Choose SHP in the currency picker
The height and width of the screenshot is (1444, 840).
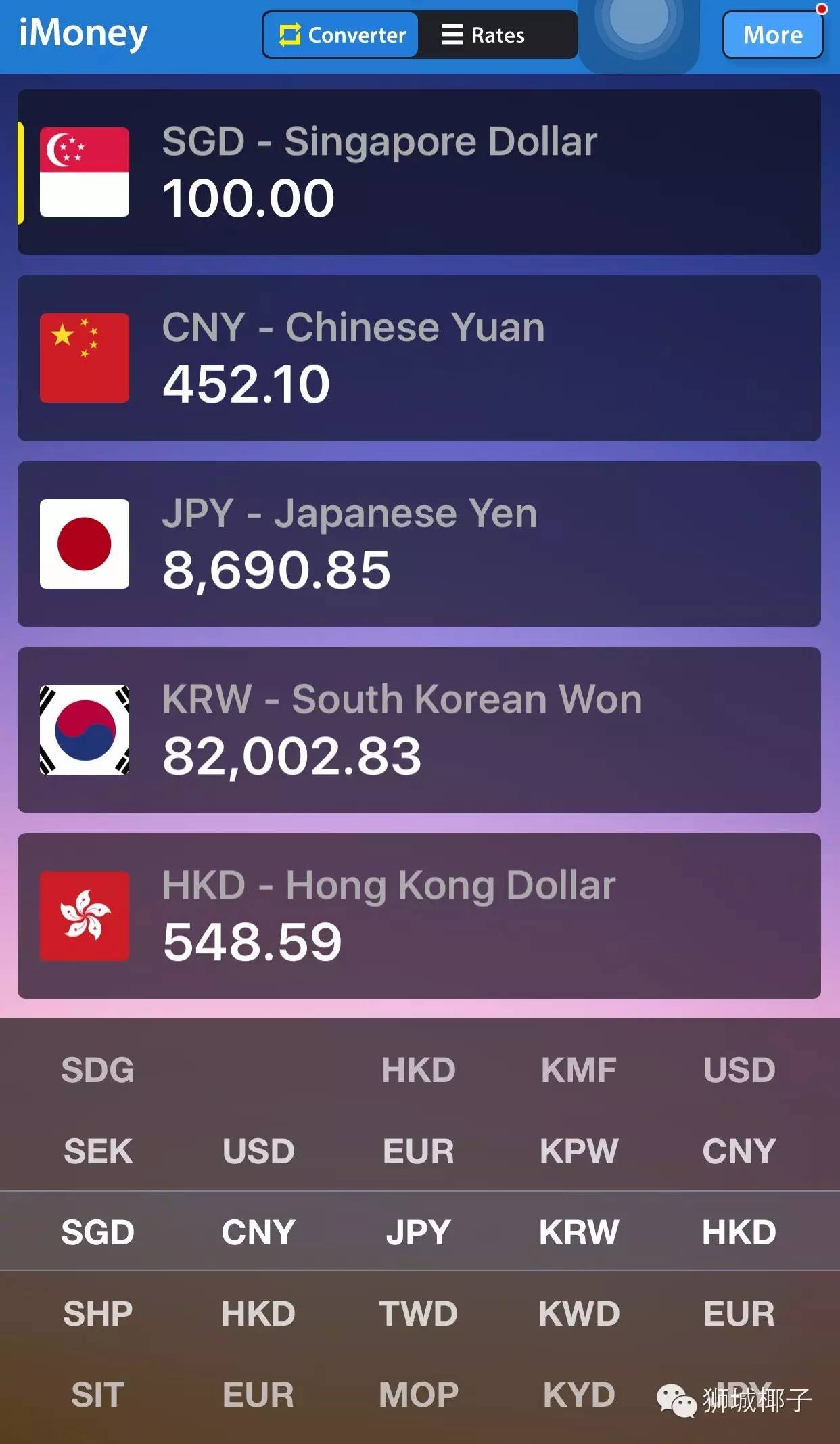[98, 1313]
